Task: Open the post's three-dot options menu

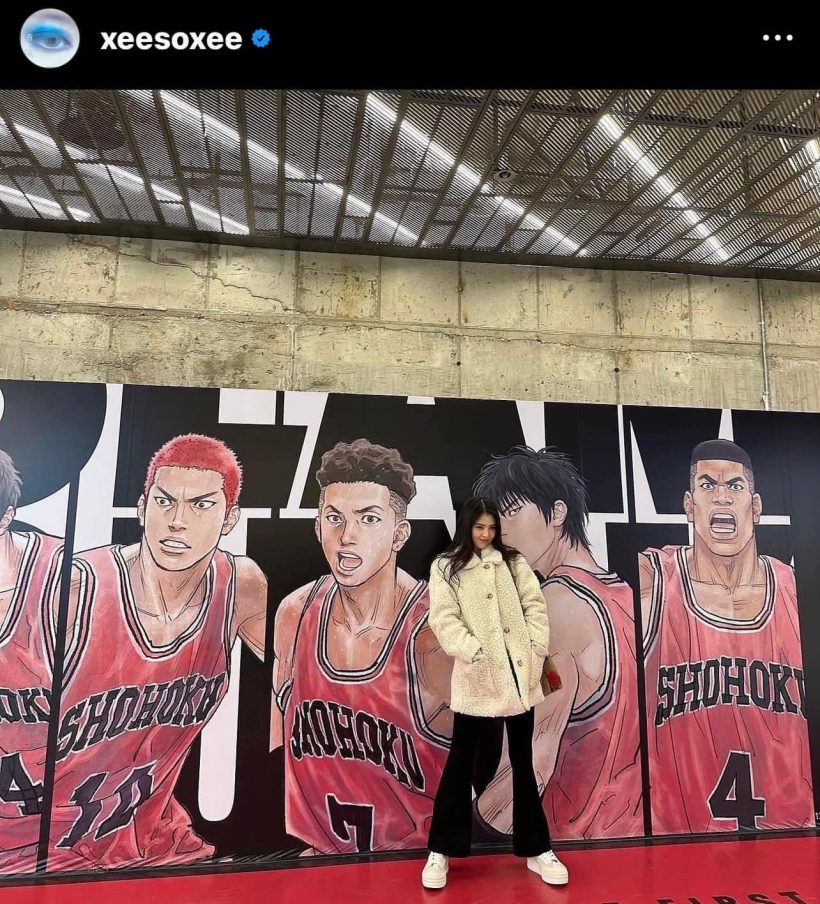Action: click(777, 38)
